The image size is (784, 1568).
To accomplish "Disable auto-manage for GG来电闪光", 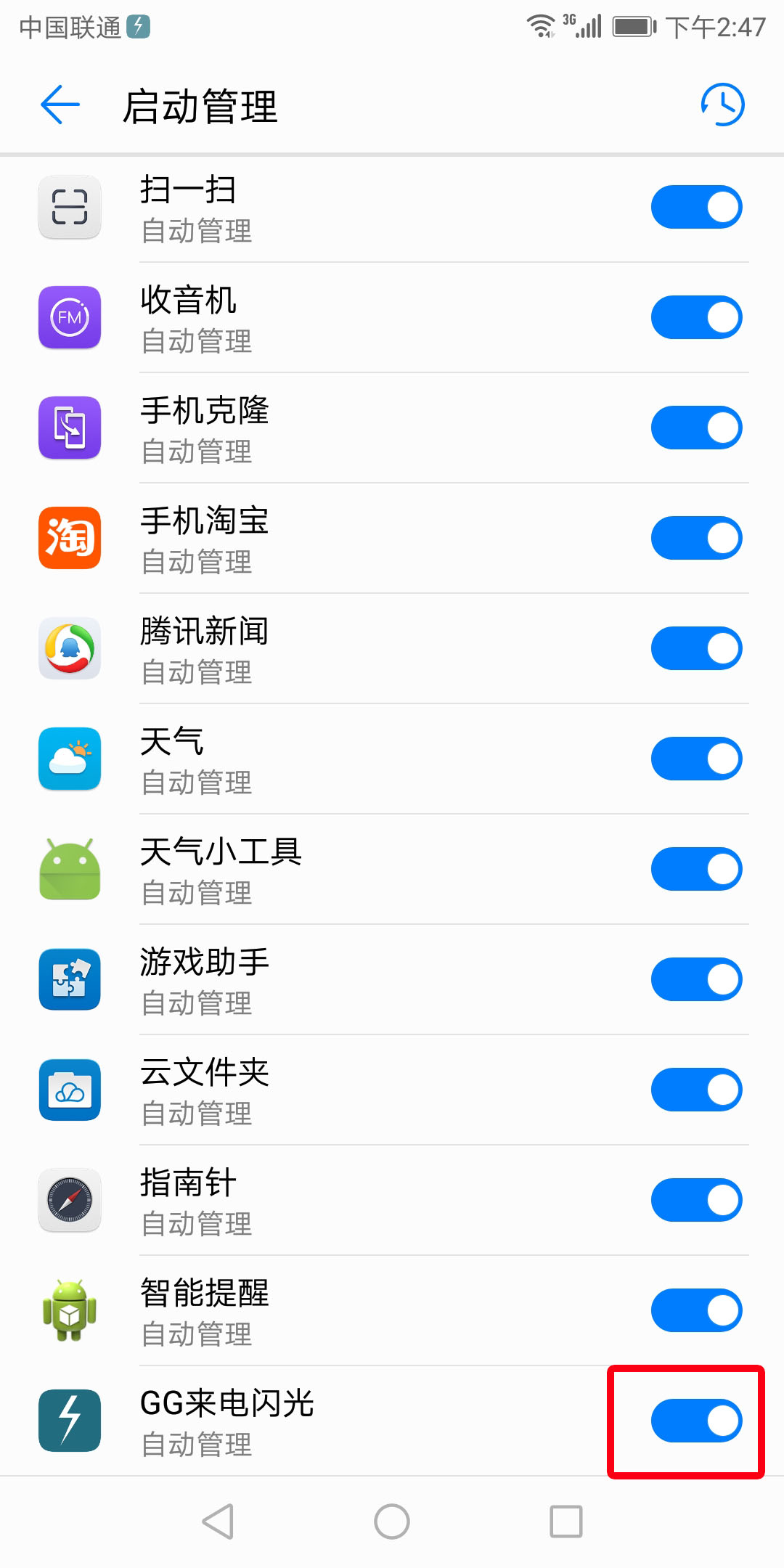I will point(696,1421).
